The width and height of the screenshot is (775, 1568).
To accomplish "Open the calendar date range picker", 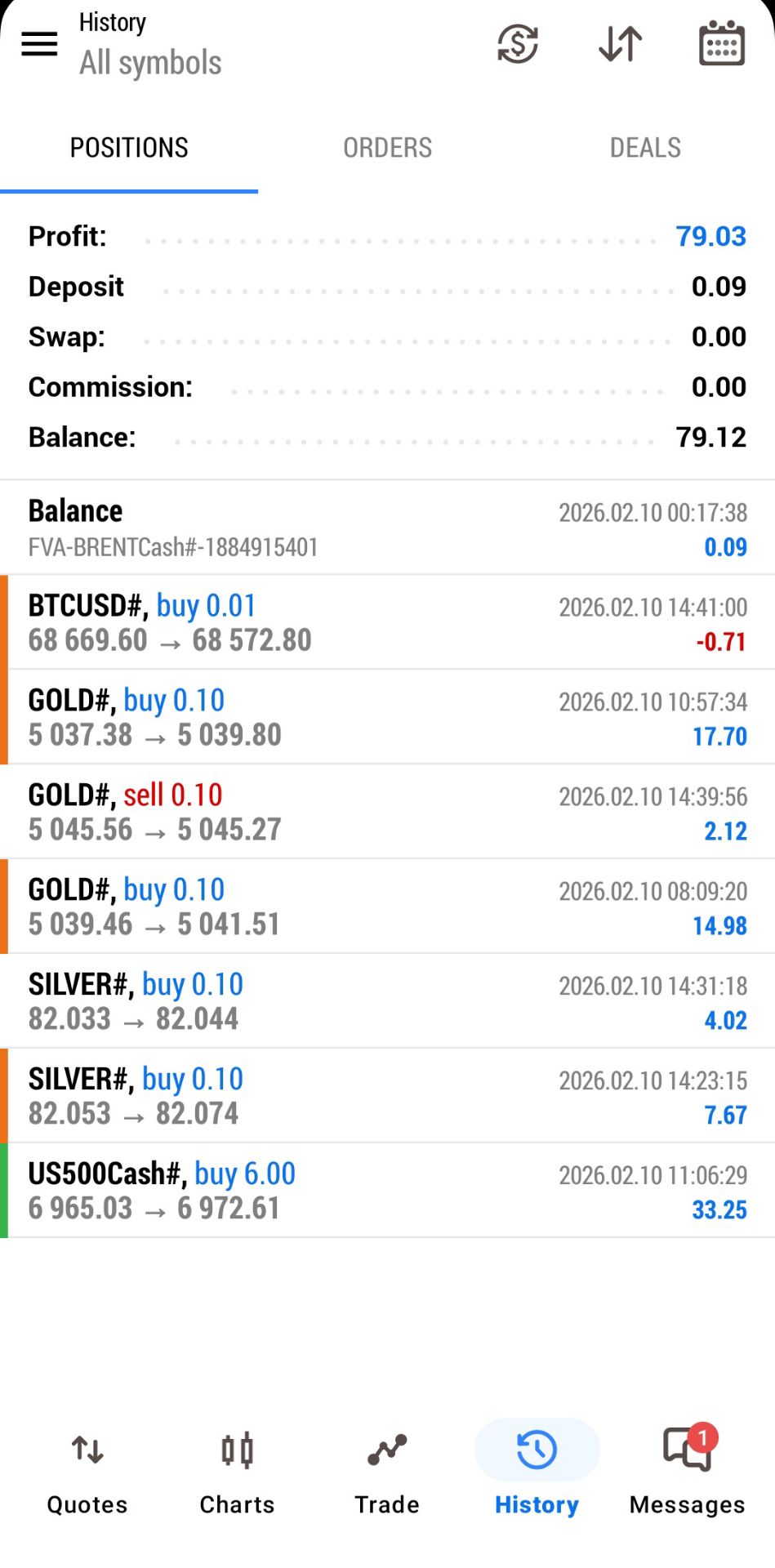I will [722, 44].
